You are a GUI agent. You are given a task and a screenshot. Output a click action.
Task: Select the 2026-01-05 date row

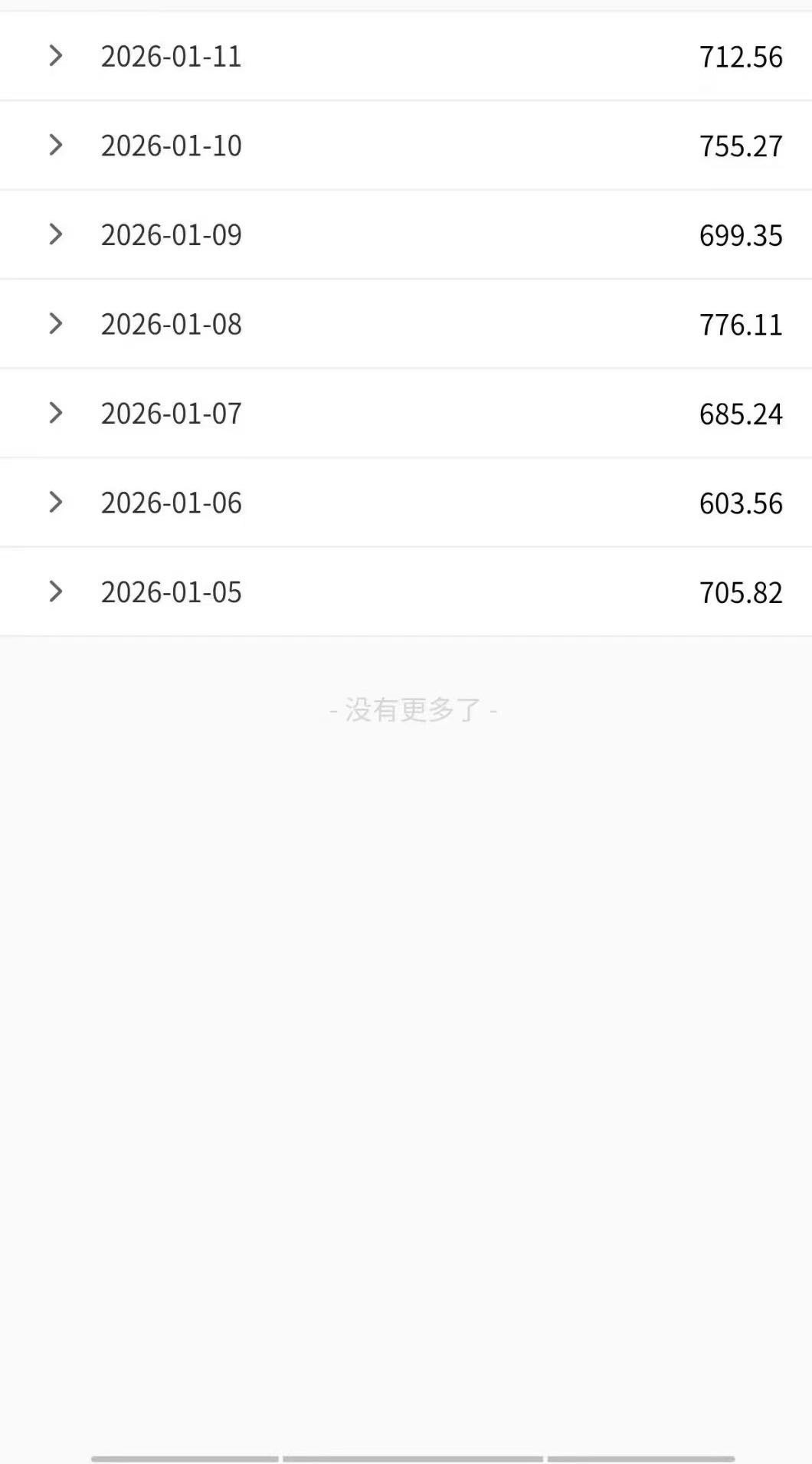point(172,591)
